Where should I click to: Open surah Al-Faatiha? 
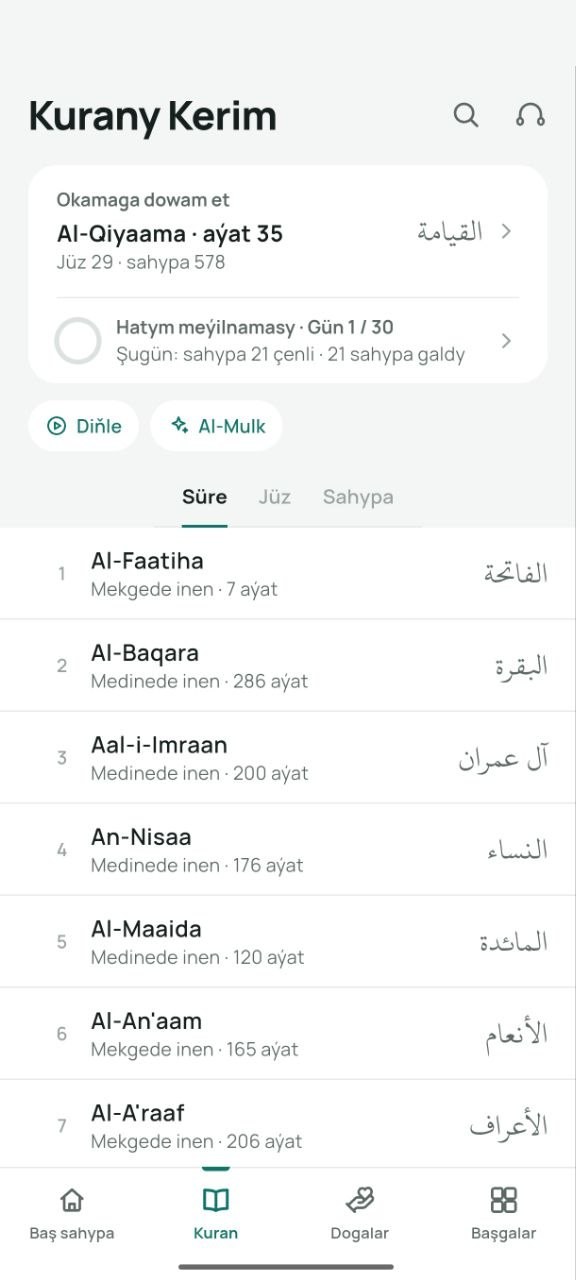[288, 574]
